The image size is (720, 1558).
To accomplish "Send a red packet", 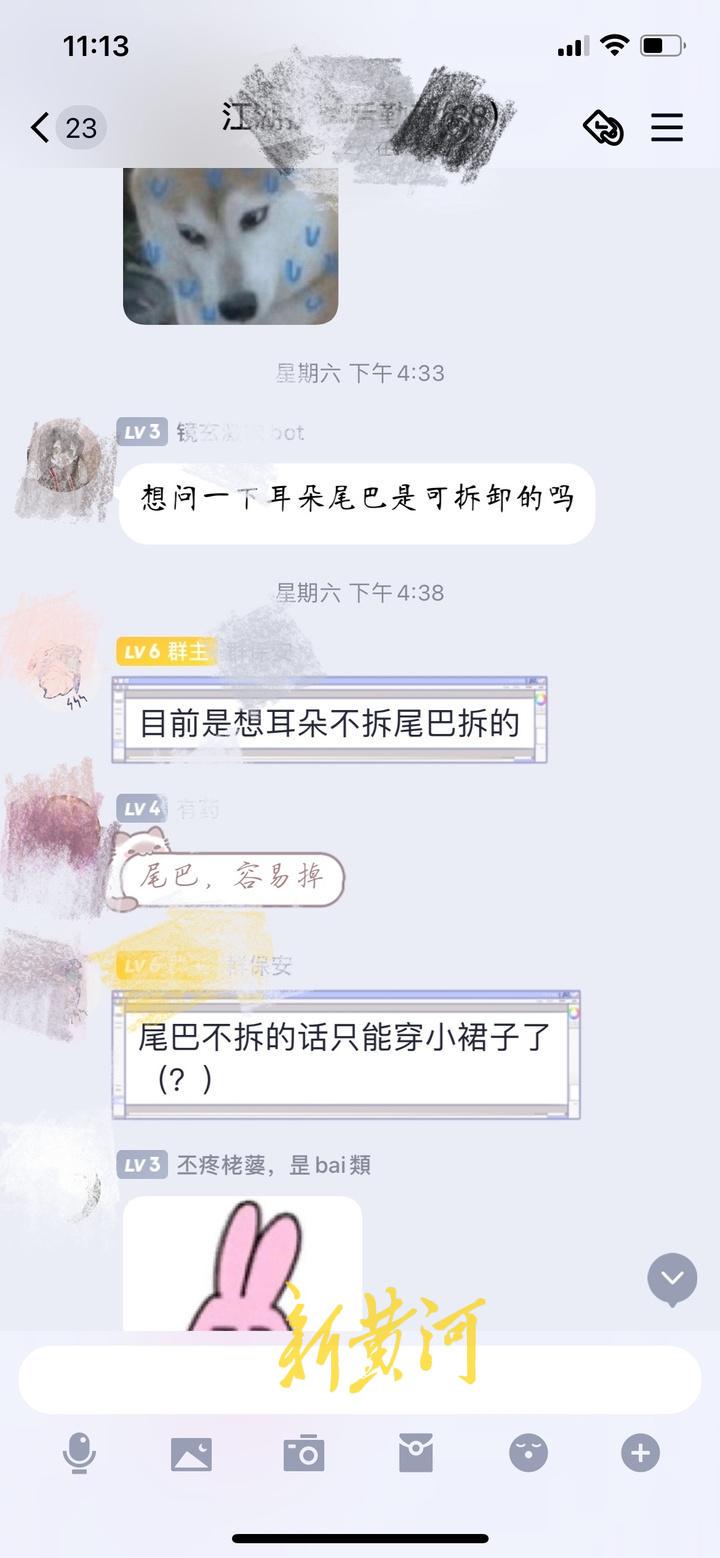I will pos(415,1453).
